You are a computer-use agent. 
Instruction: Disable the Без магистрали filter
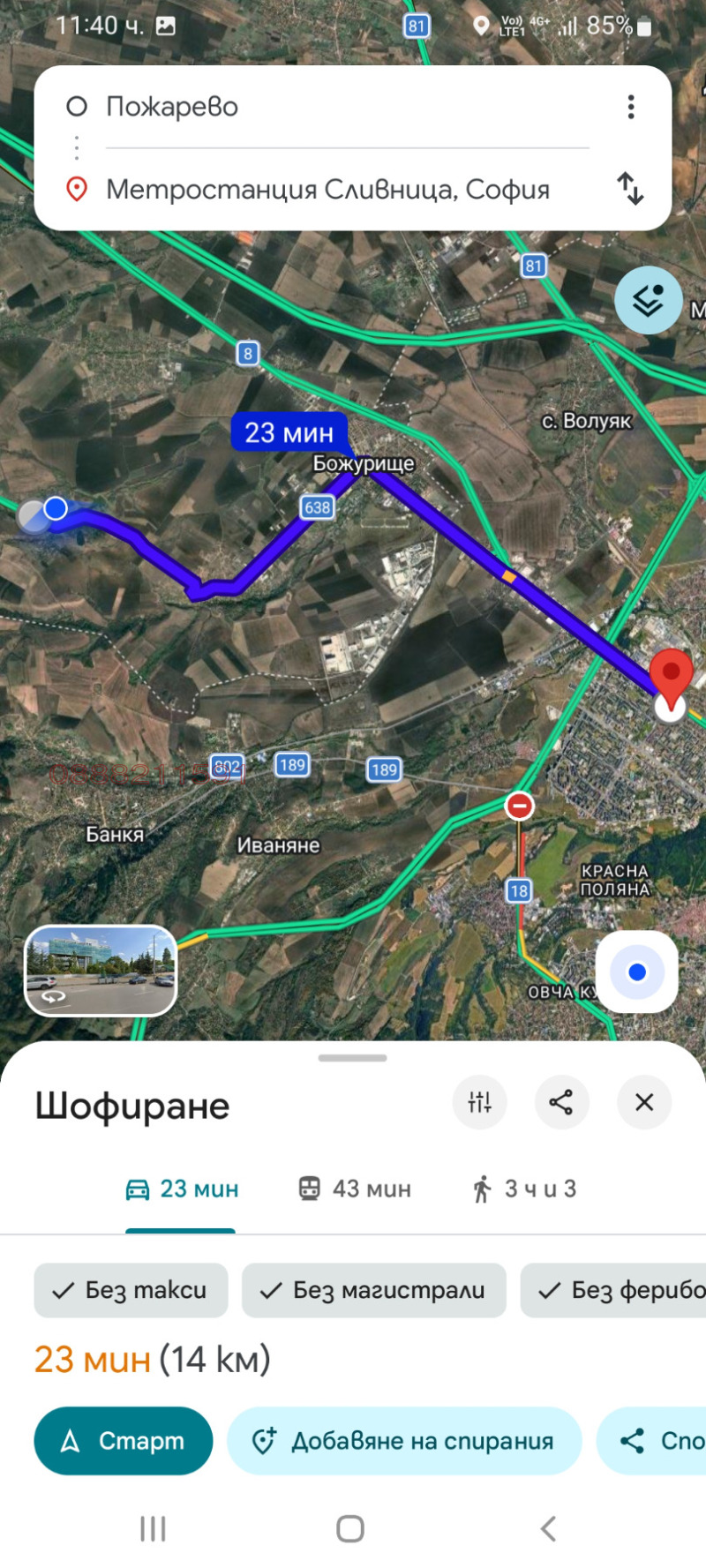click(374, 1290)
